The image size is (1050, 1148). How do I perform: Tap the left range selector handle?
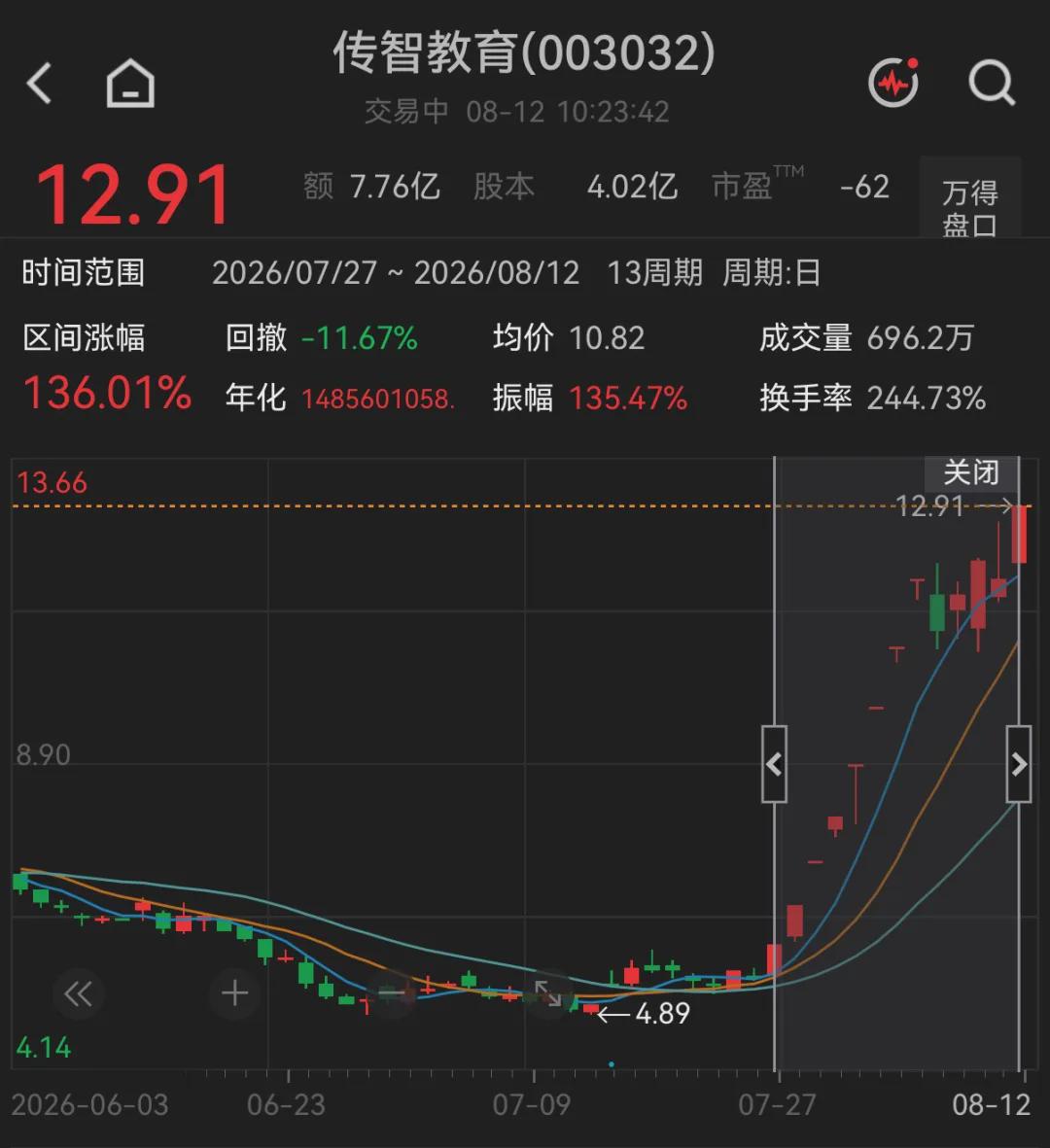point(774,764)
